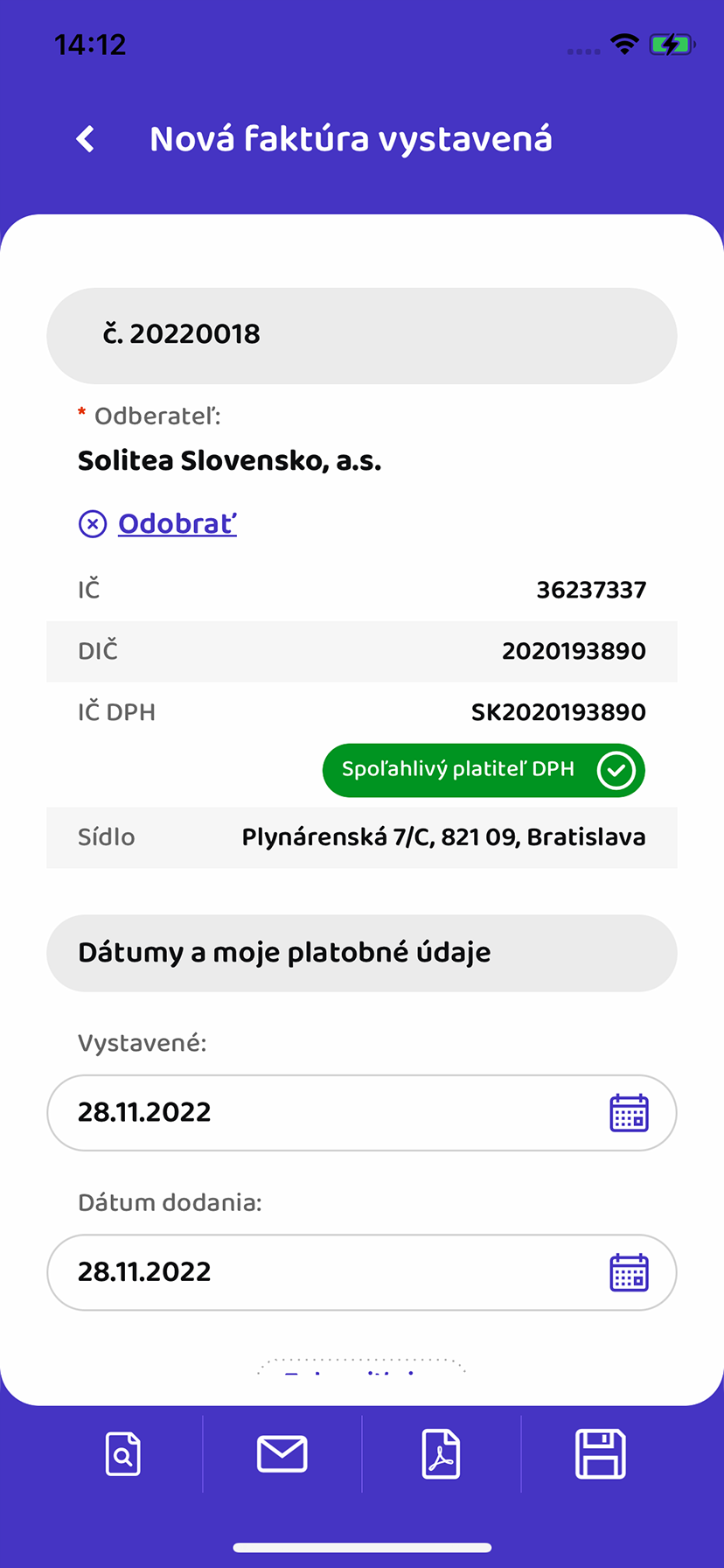Screen dimensions: 724x1568
Task: Click the Odobrať link to remove customer
Action: [178, 522]
